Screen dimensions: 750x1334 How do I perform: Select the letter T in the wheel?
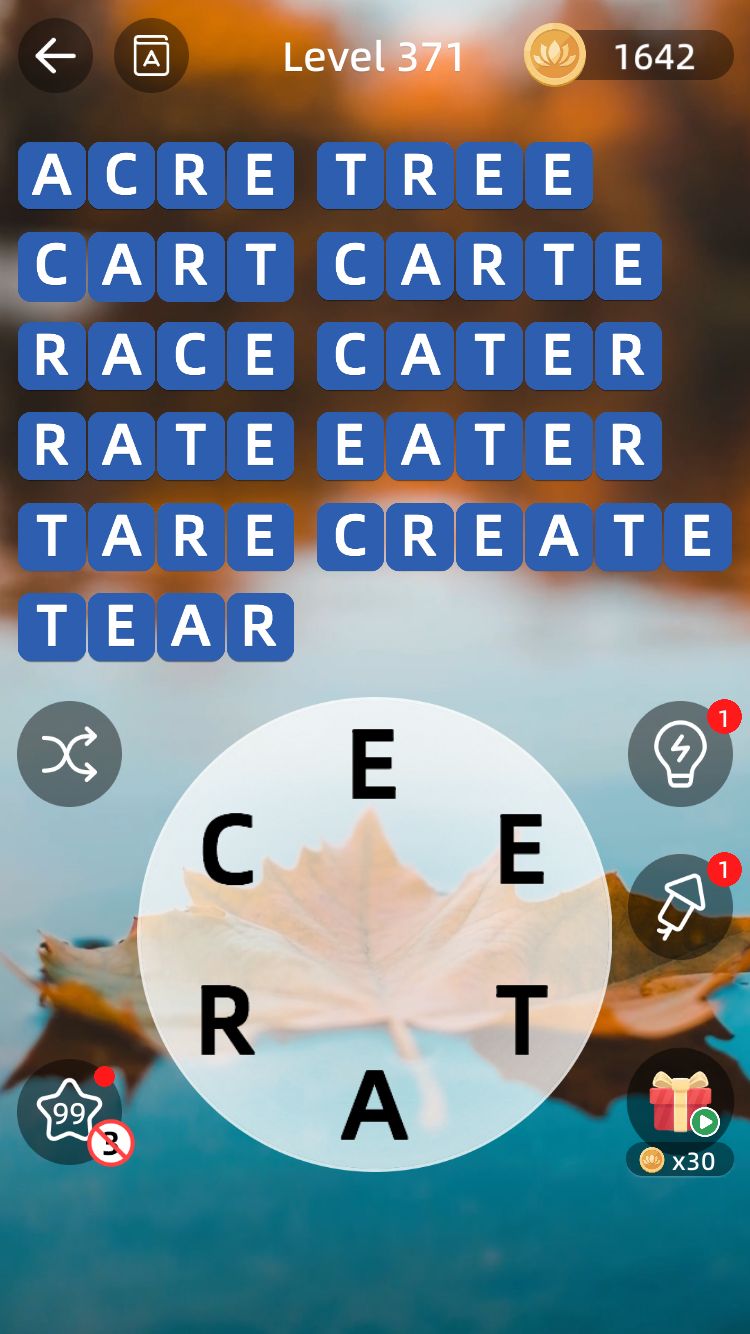(x=522, y=1021)
